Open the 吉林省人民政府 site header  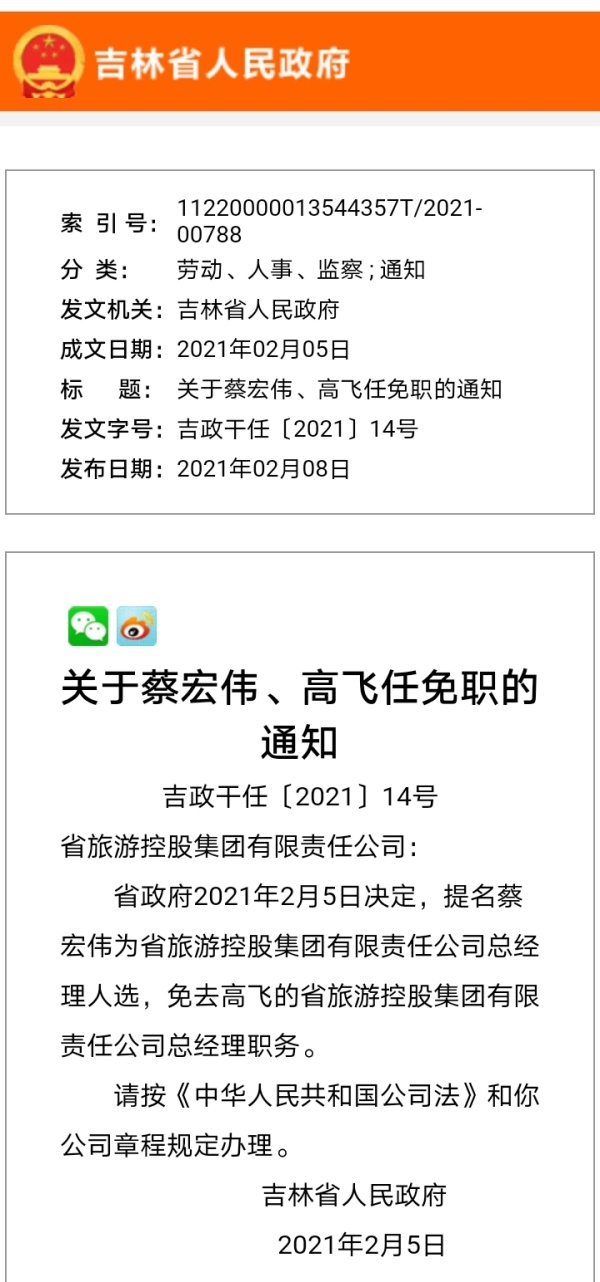185,62
